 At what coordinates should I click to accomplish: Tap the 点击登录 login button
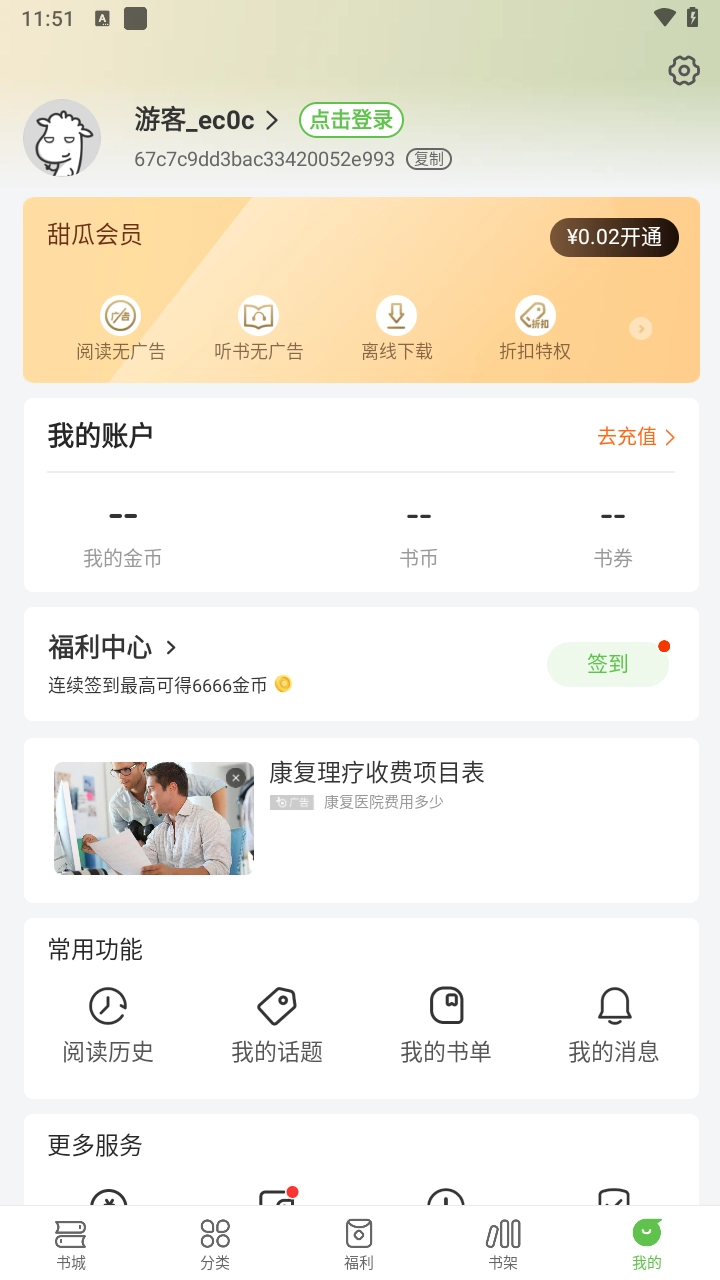(x=351, y=120)
